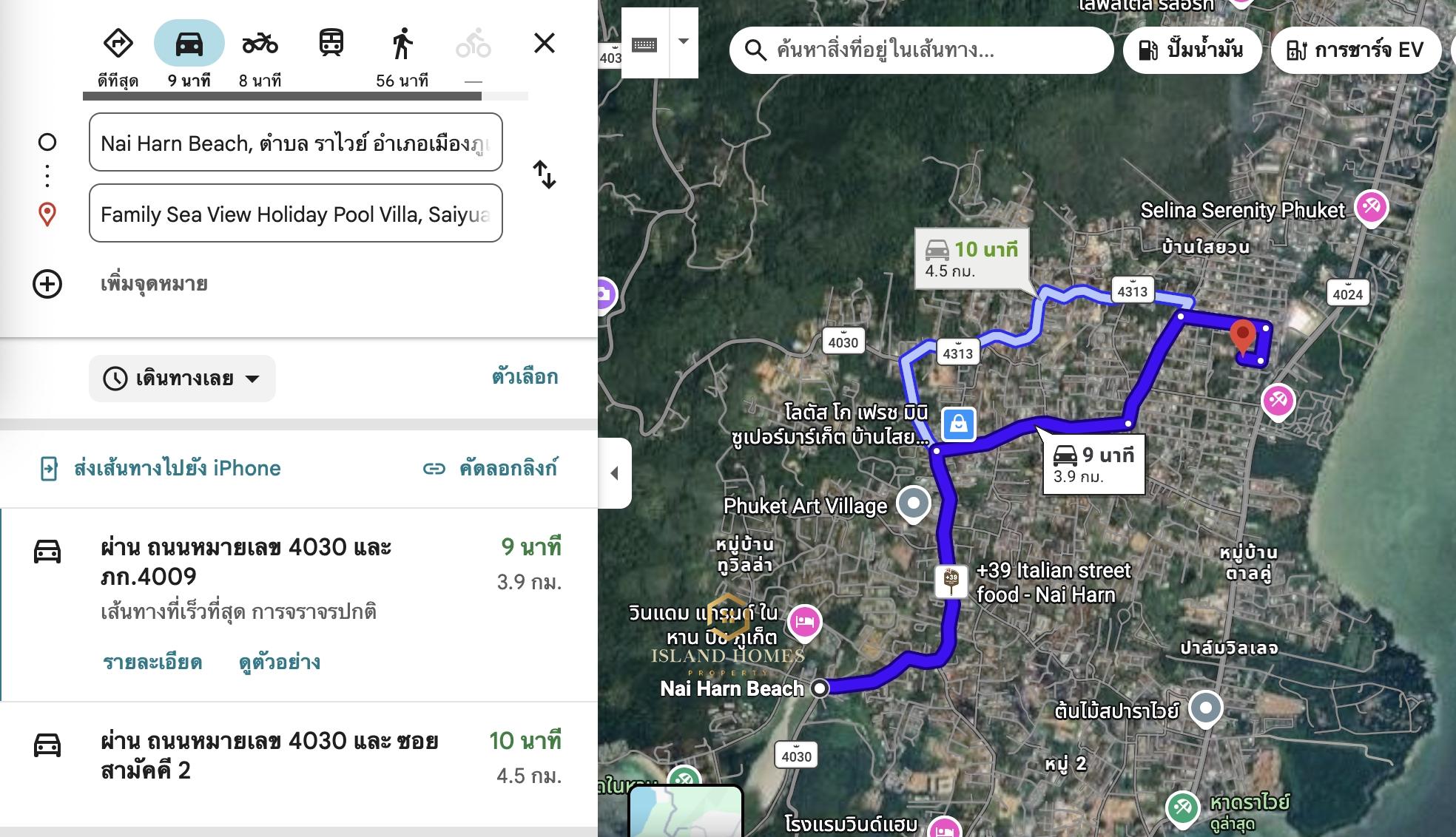1456x837 pixels.
Task: Send directions to iPhone
Action: [161, 468]
